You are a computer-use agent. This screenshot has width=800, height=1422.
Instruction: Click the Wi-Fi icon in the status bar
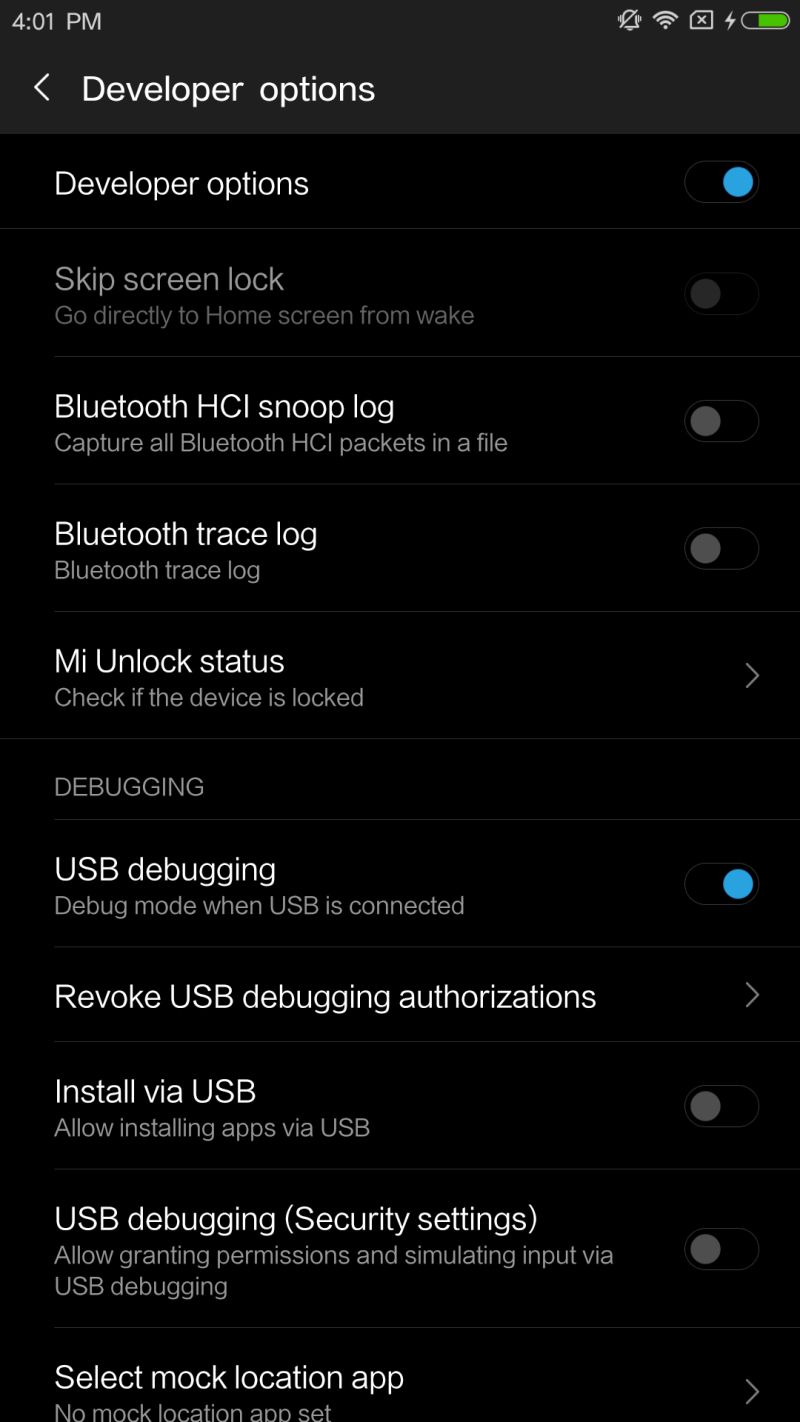665,20
